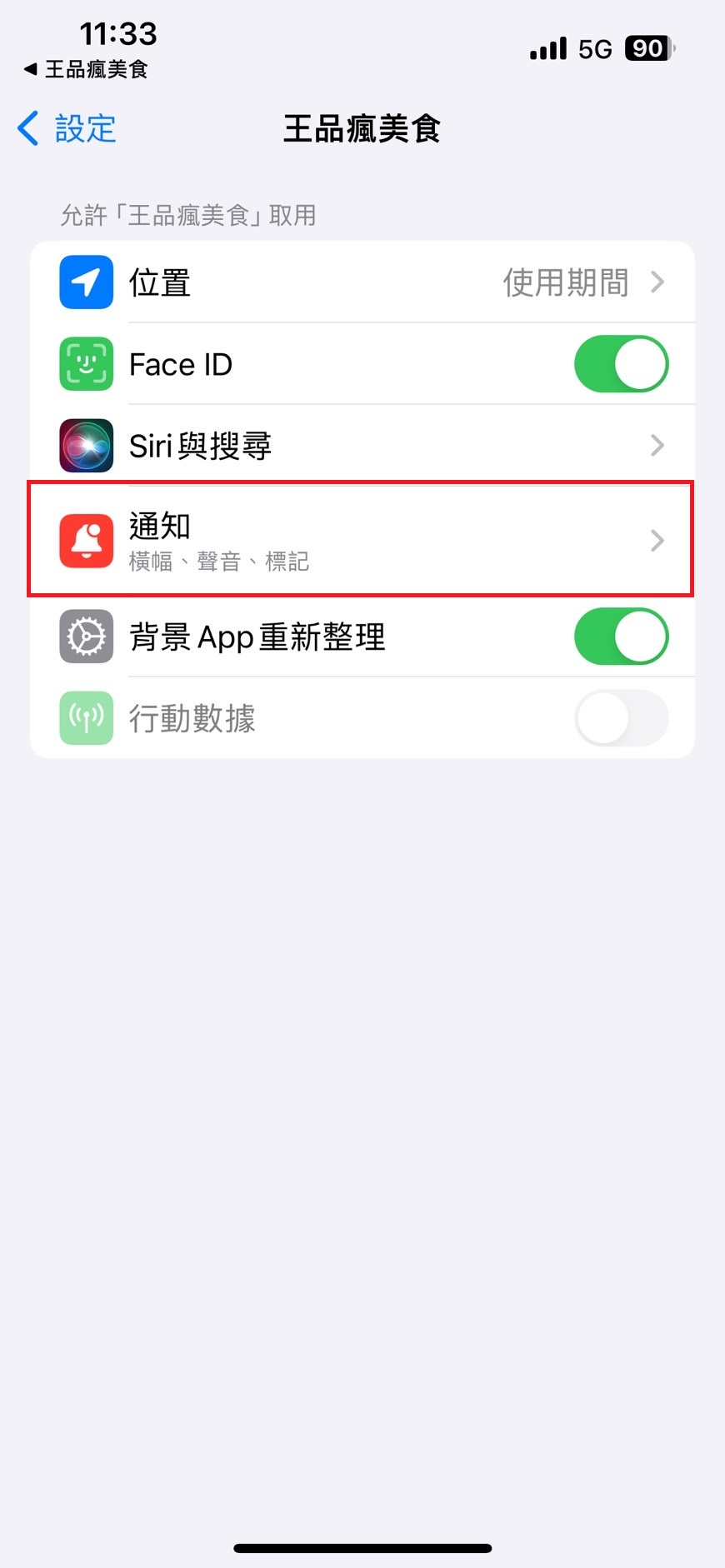Open 通知 settings row
Viewport: 725px width, 1568px height.
(362, 540)
